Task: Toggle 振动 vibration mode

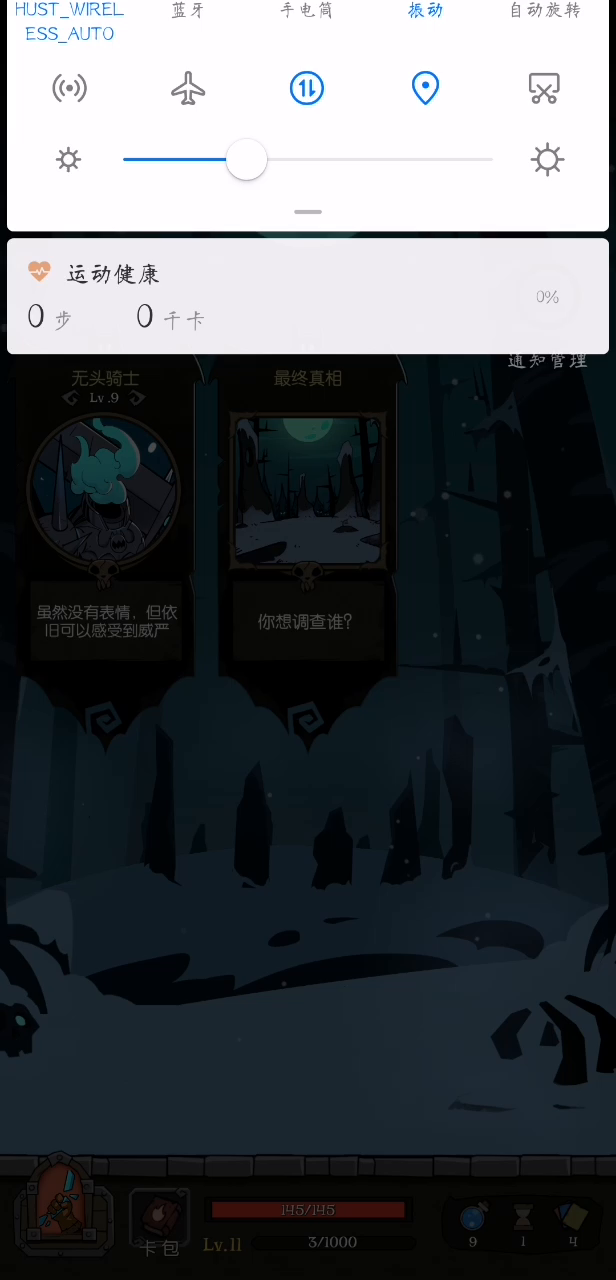Action: click(x=426, y=10)
